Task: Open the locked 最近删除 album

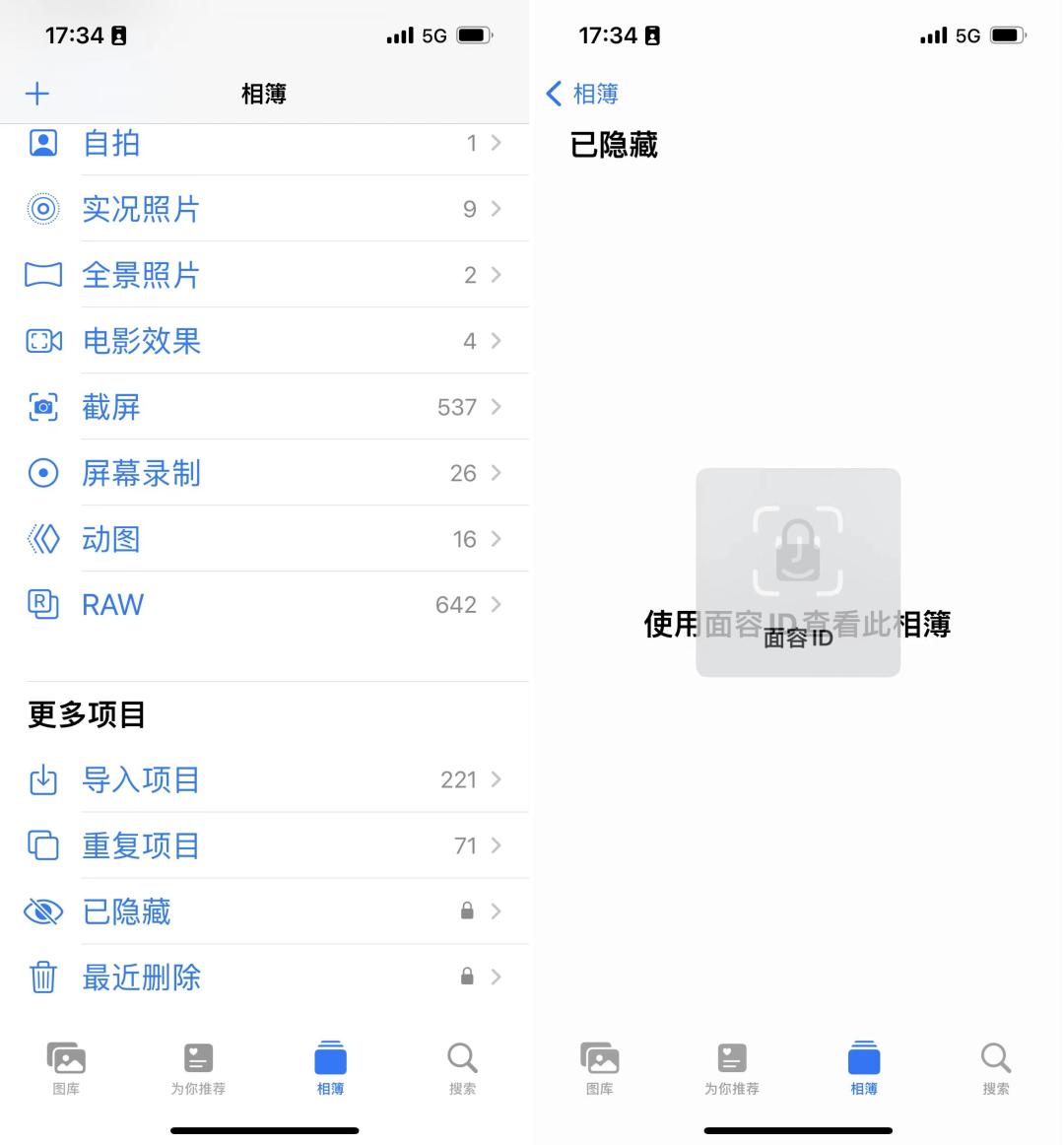Action: click(264, 977)
